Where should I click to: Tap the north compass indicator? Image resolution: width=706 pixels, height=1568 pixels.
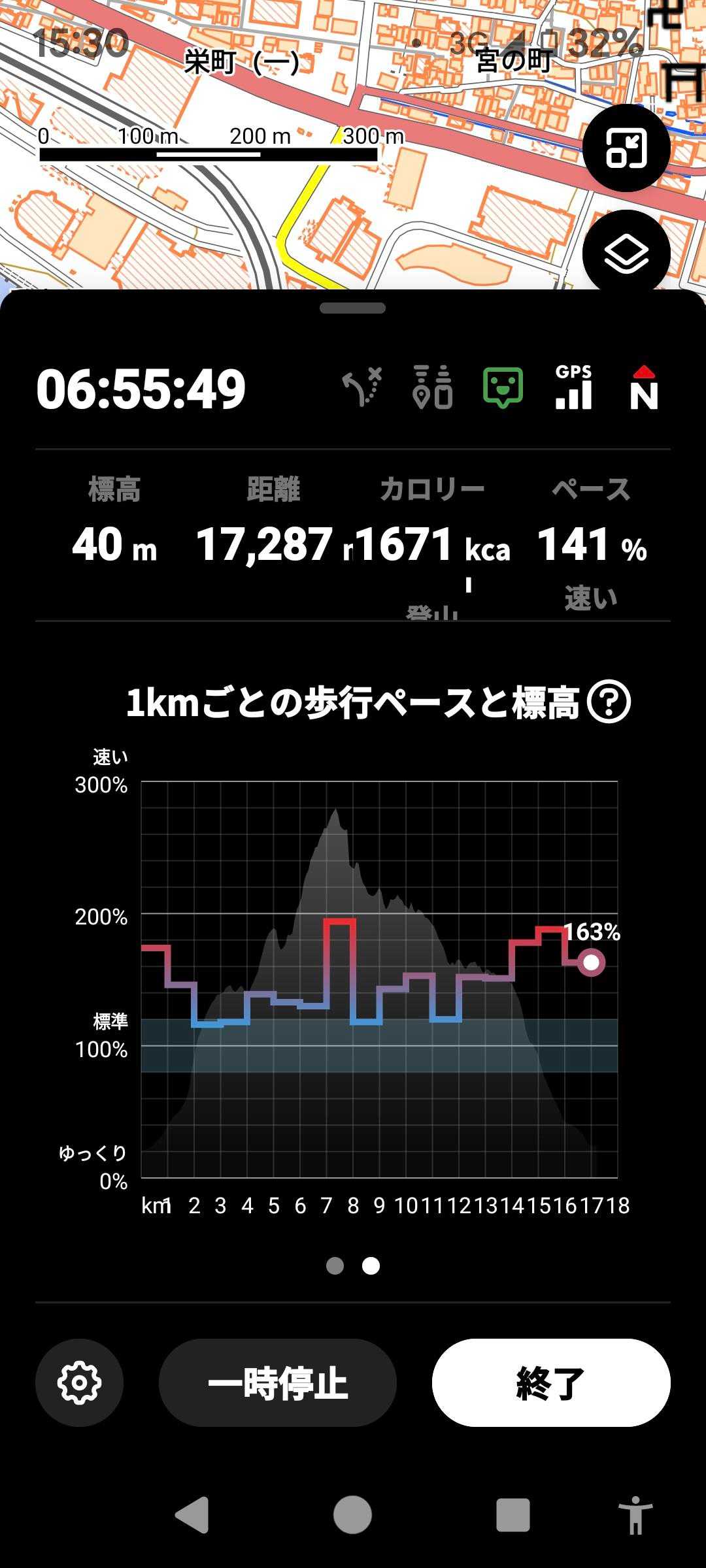tap(644, 387)
